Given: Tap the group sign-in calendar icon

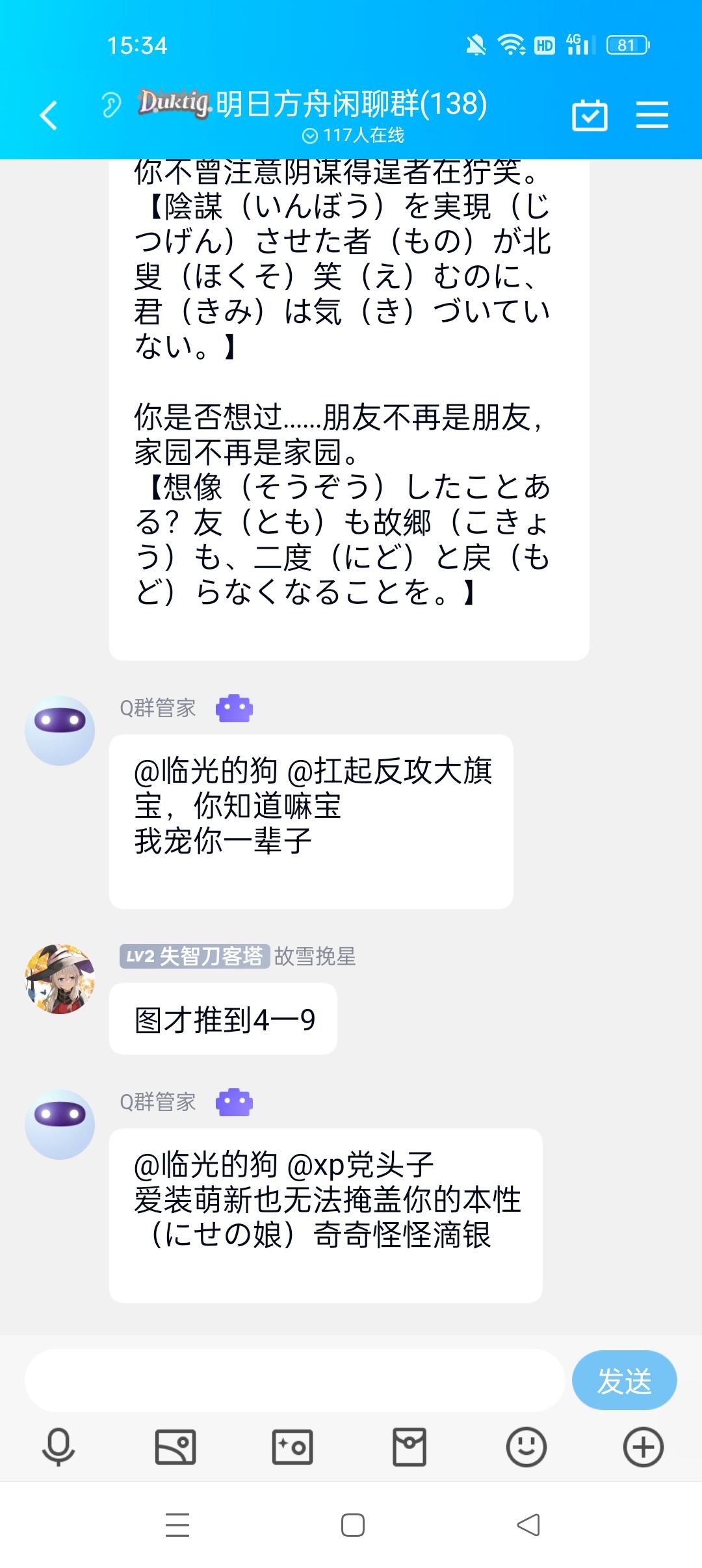Looking at the screenshot, I should point(590,114).
